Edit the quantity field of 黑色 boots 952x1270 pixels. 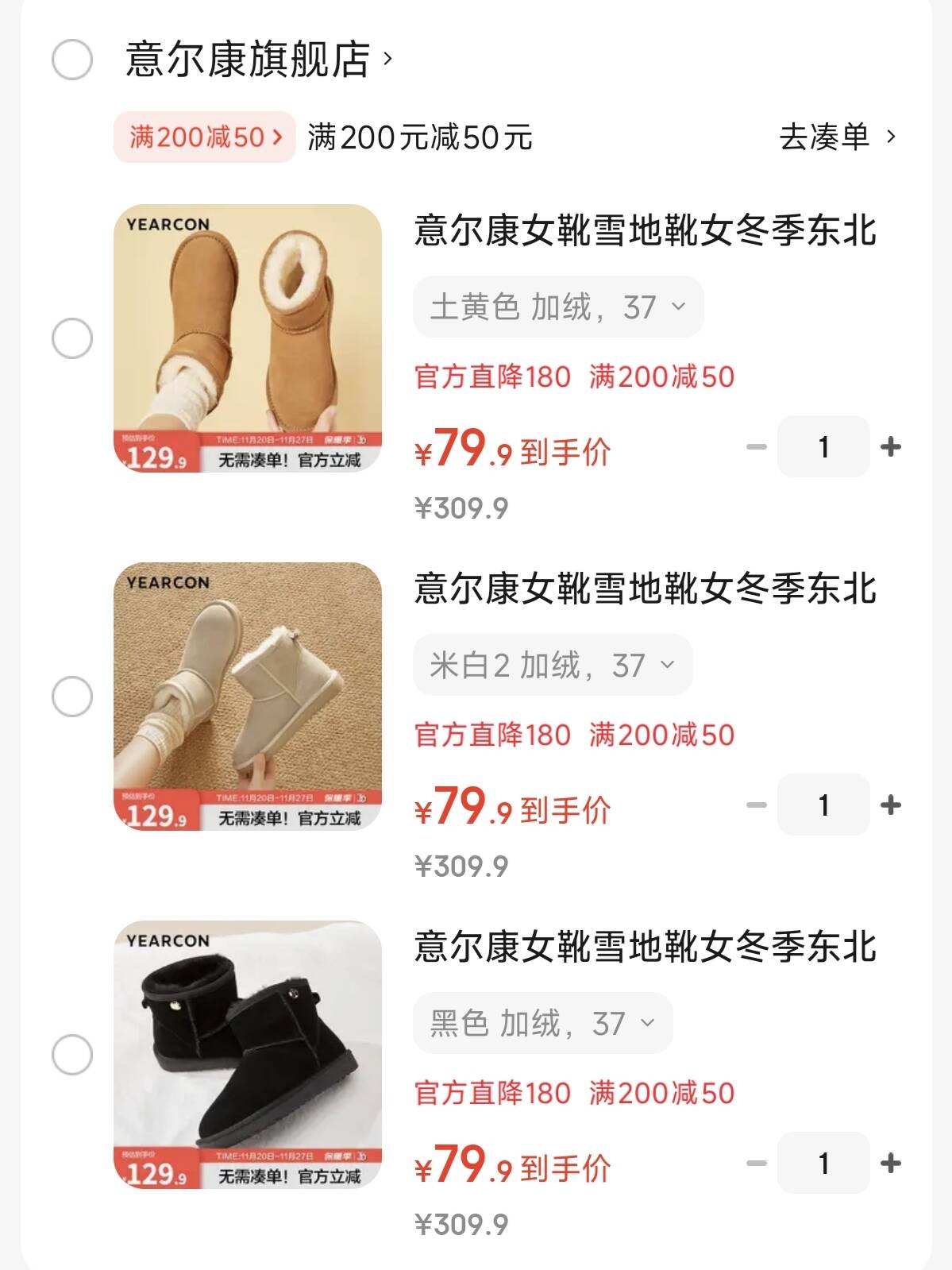tap(823, 1163)
